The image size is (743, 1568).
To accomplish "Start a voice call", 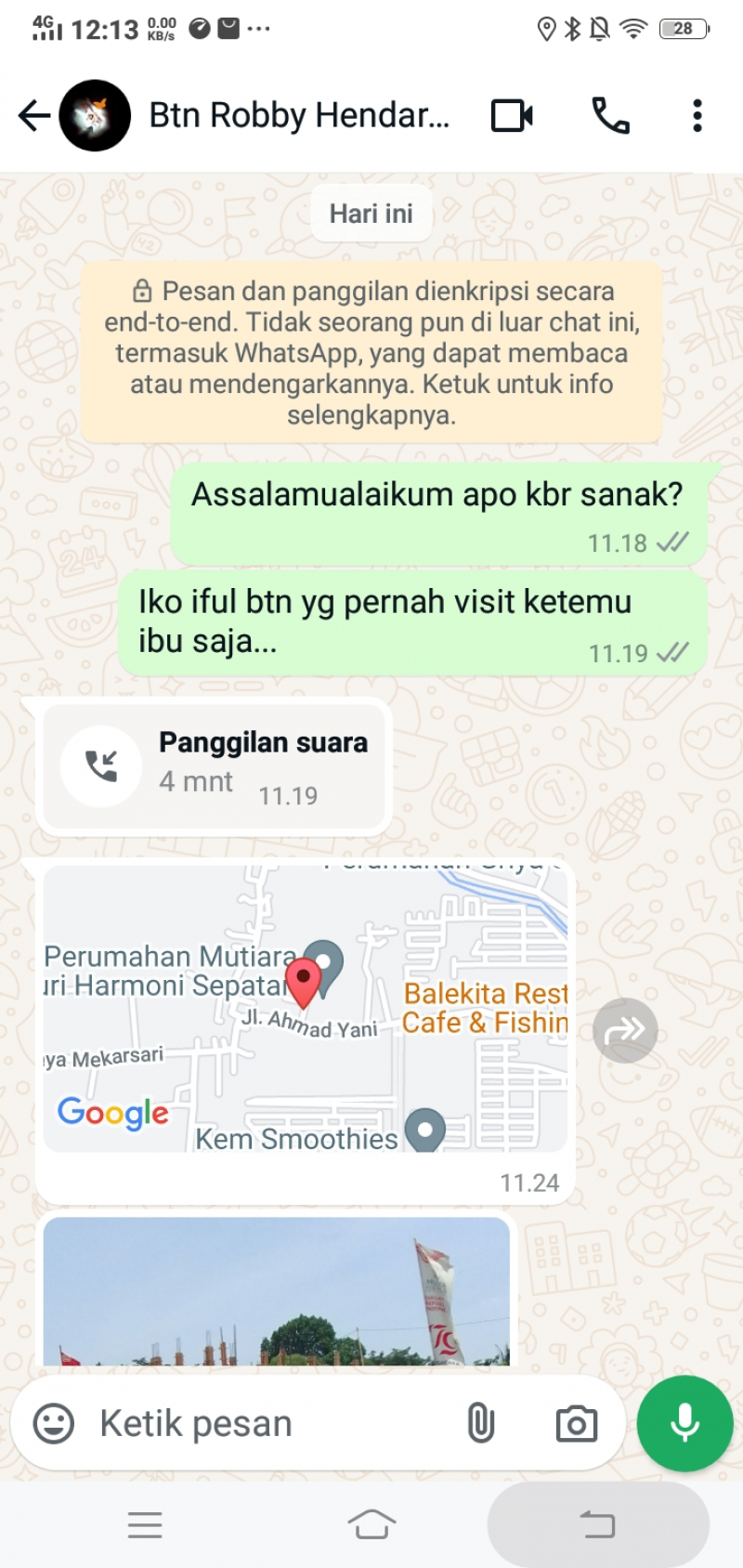I will point(610,116).
